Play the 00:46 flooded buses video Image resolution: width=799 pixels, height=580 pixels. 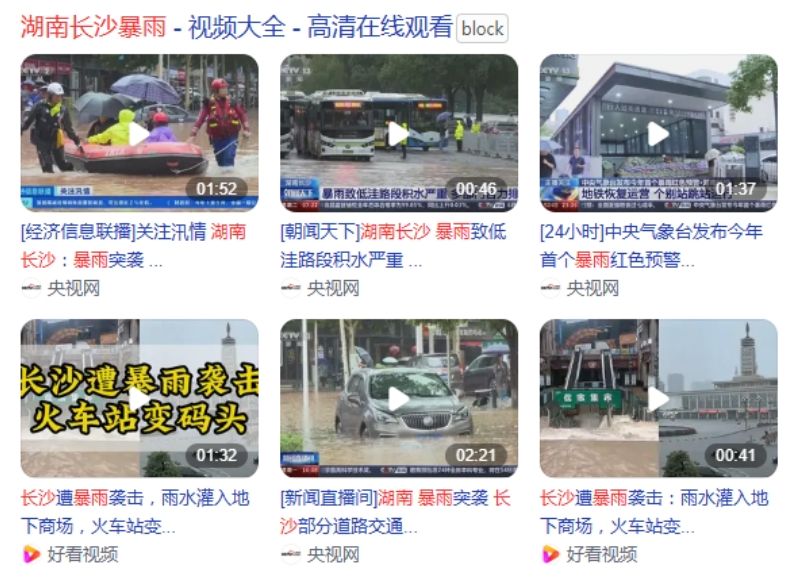point(398,133)
